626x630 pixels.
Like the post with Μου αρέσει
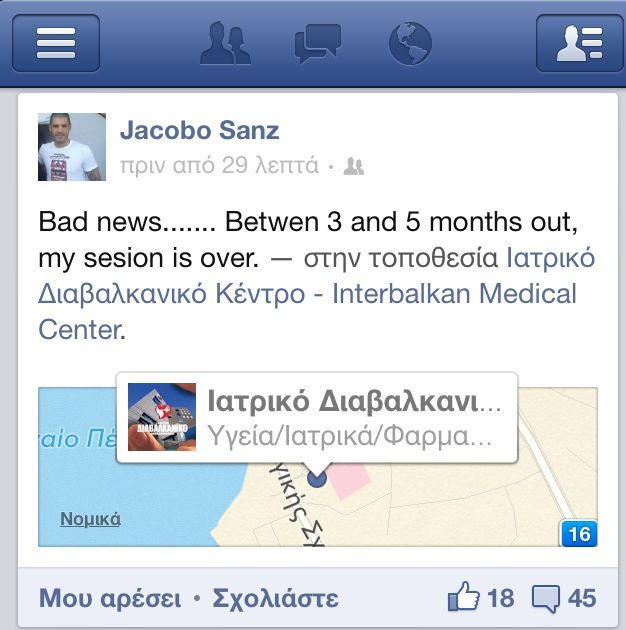110,599
